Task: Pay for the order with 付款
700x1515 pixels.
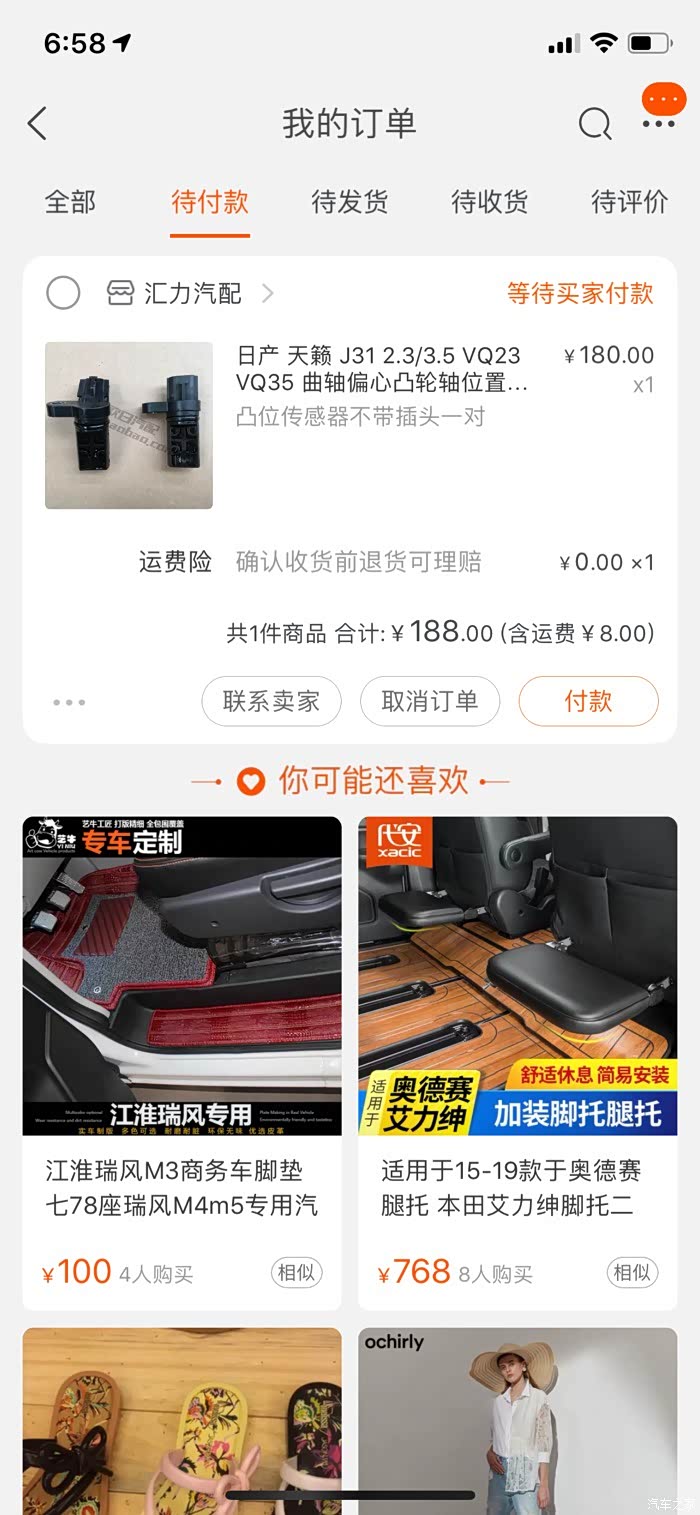Action: [588, 701]
